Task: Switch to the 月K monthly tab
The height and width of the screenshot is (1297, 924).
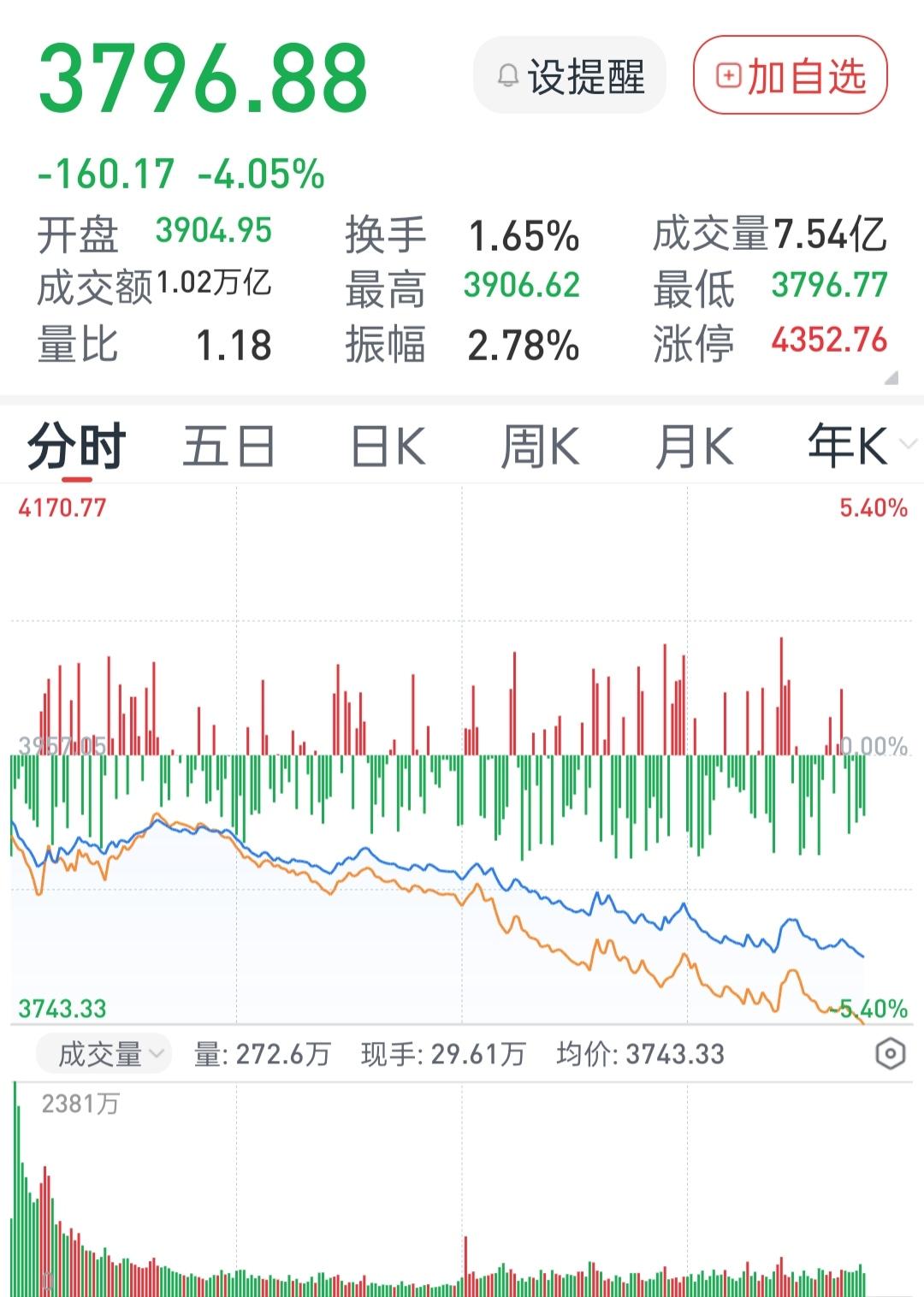Action: click(693, 446)
